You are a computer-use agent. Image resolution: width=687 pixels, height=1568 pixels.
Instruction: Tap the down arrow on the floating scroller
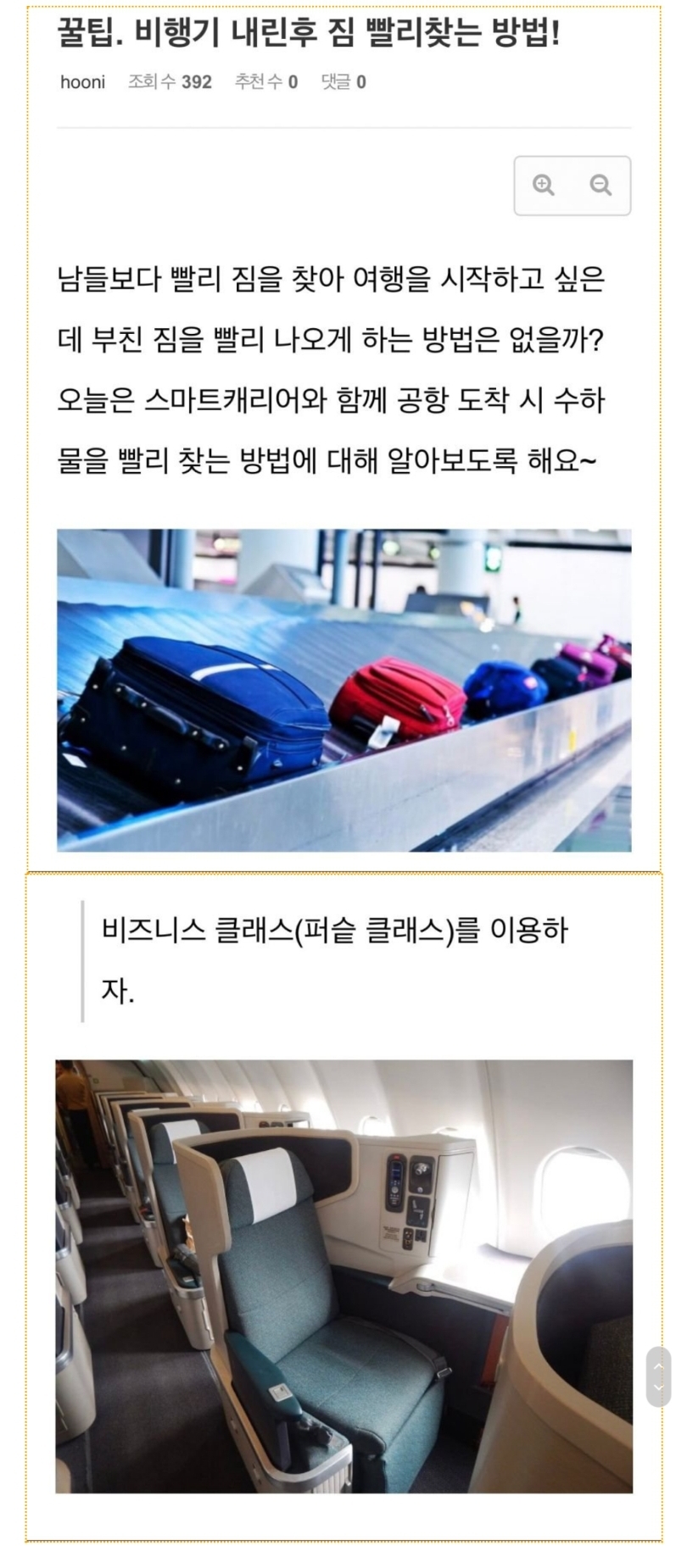click(x=658, y=1388)
